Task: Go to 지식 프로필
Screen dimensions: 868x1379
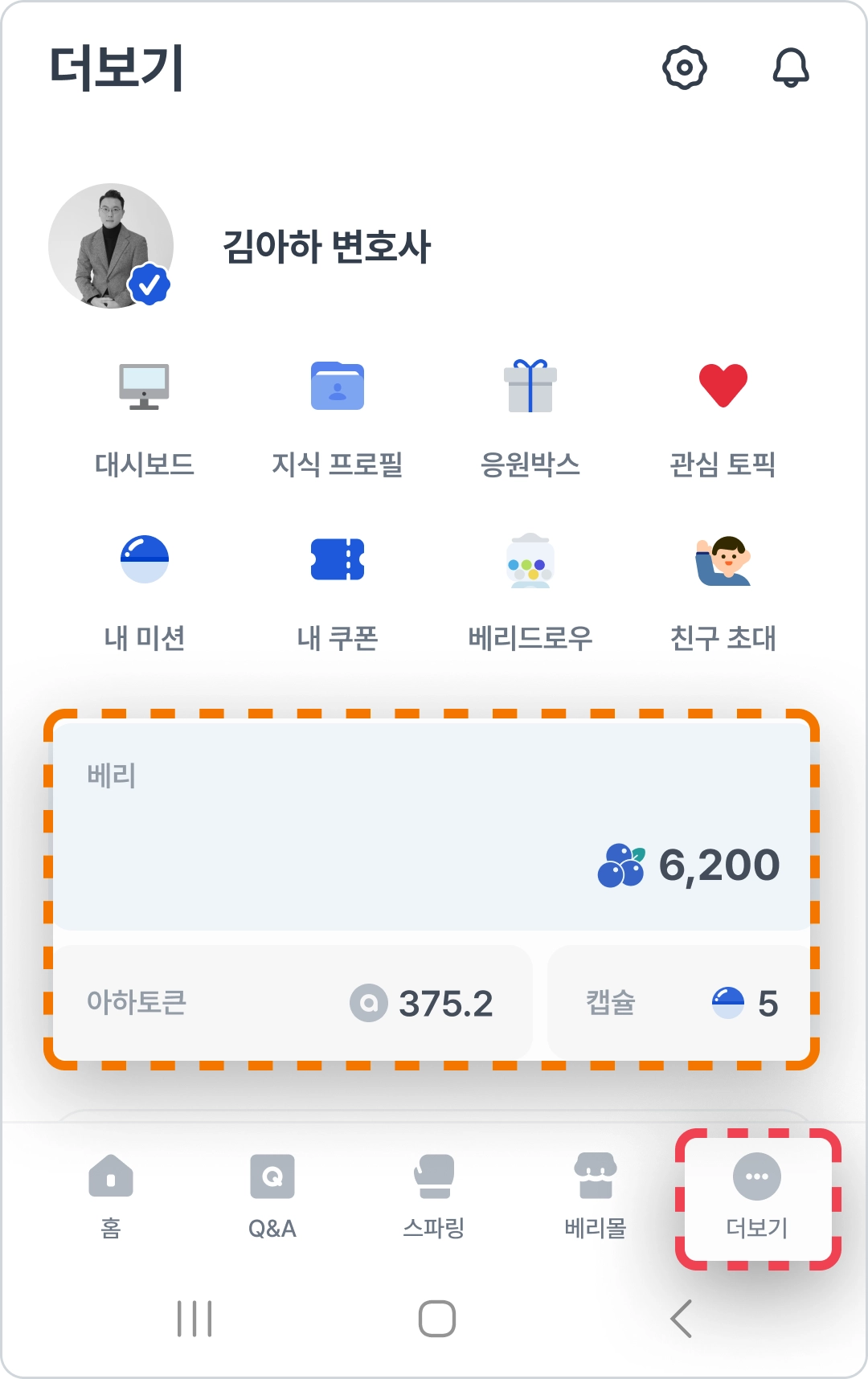Action: [x=338, y=418]
